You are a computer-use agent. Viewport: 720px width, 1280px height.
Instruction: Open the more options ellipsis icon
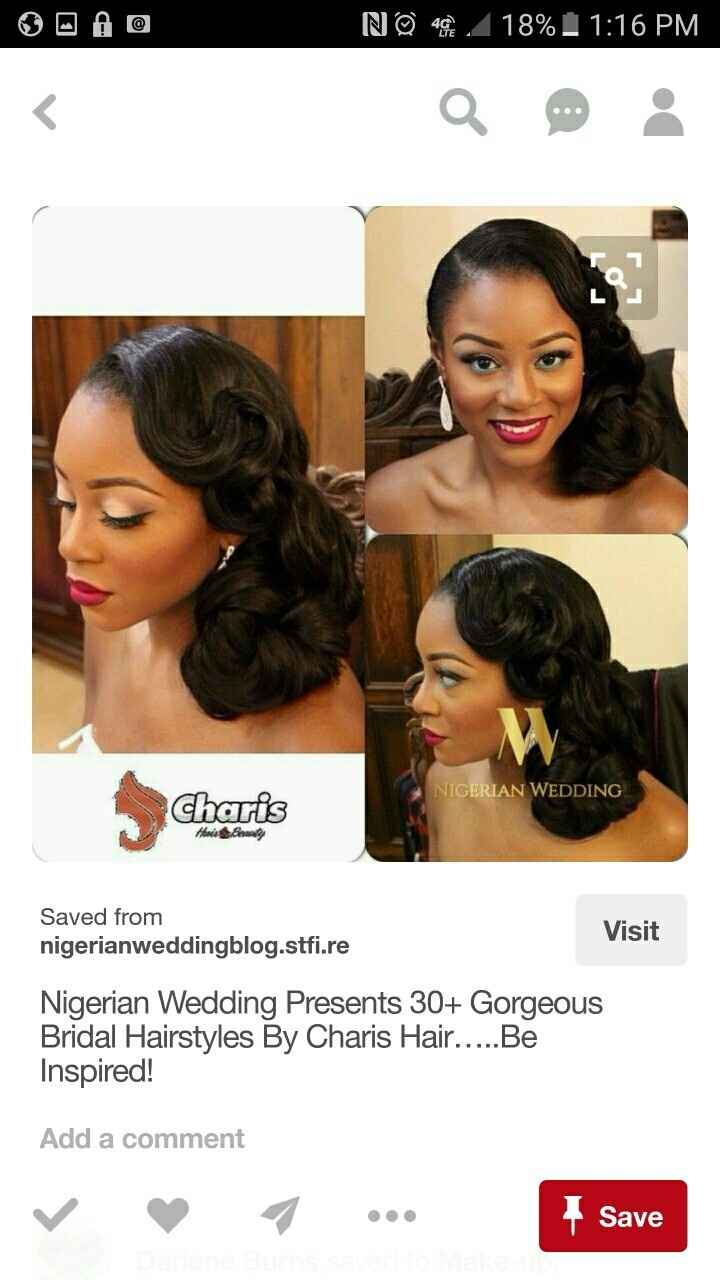(x=391, y=1216)
